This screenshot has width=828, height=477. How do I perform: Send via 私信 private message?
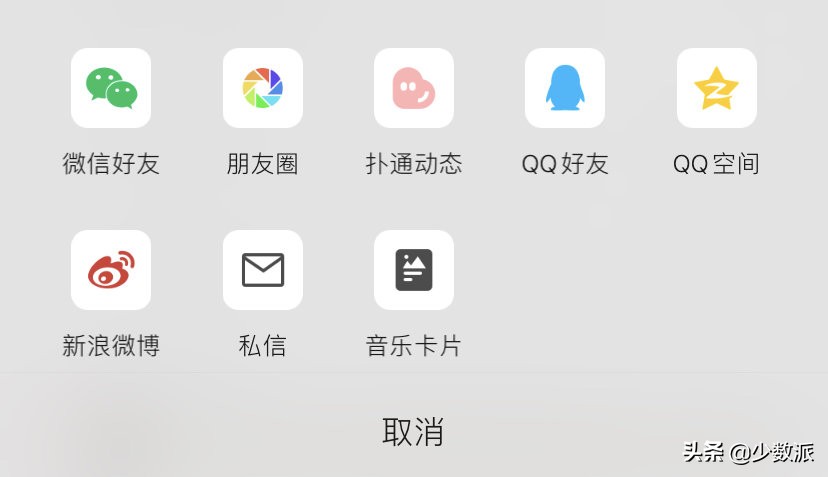[262, 270]
